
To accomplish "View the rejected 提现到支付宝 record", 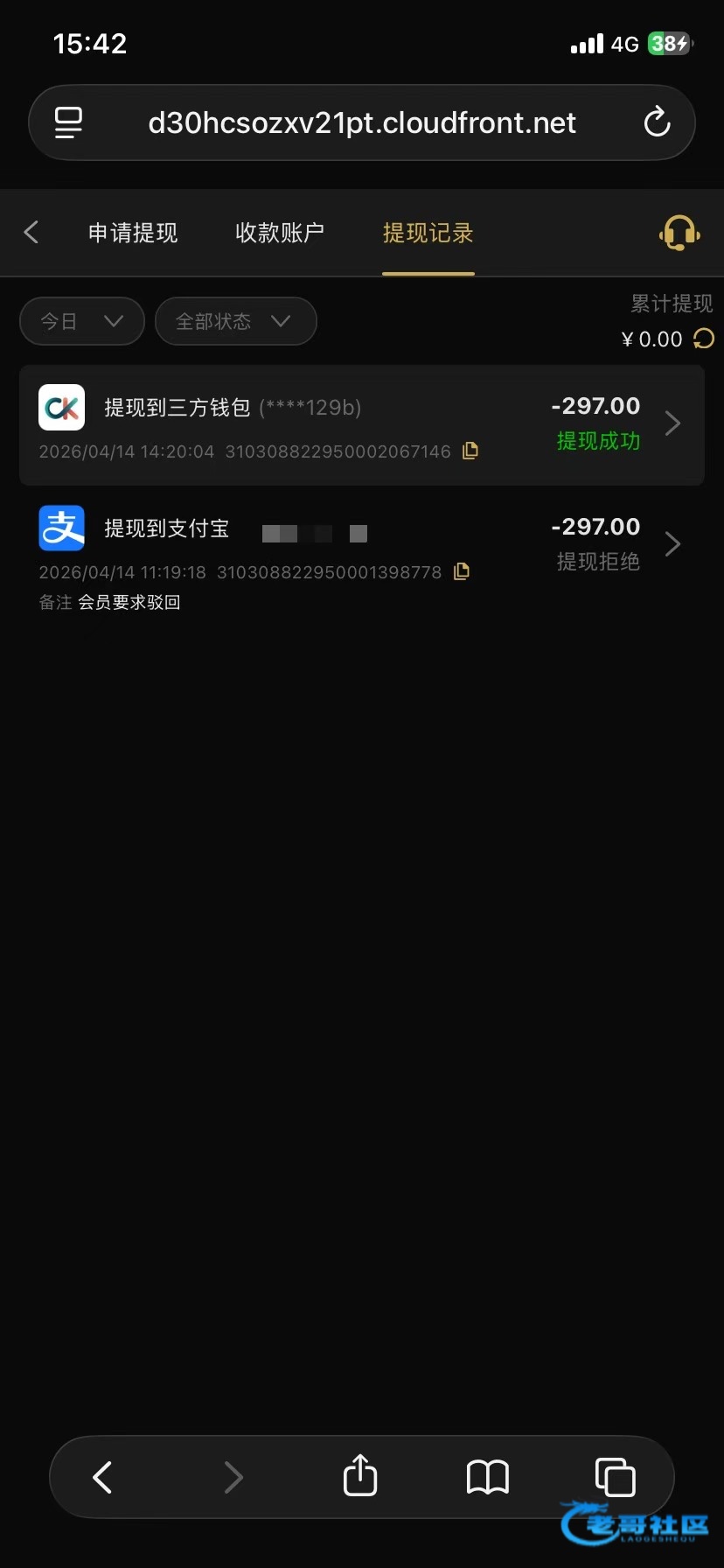I will click(361, 546).
